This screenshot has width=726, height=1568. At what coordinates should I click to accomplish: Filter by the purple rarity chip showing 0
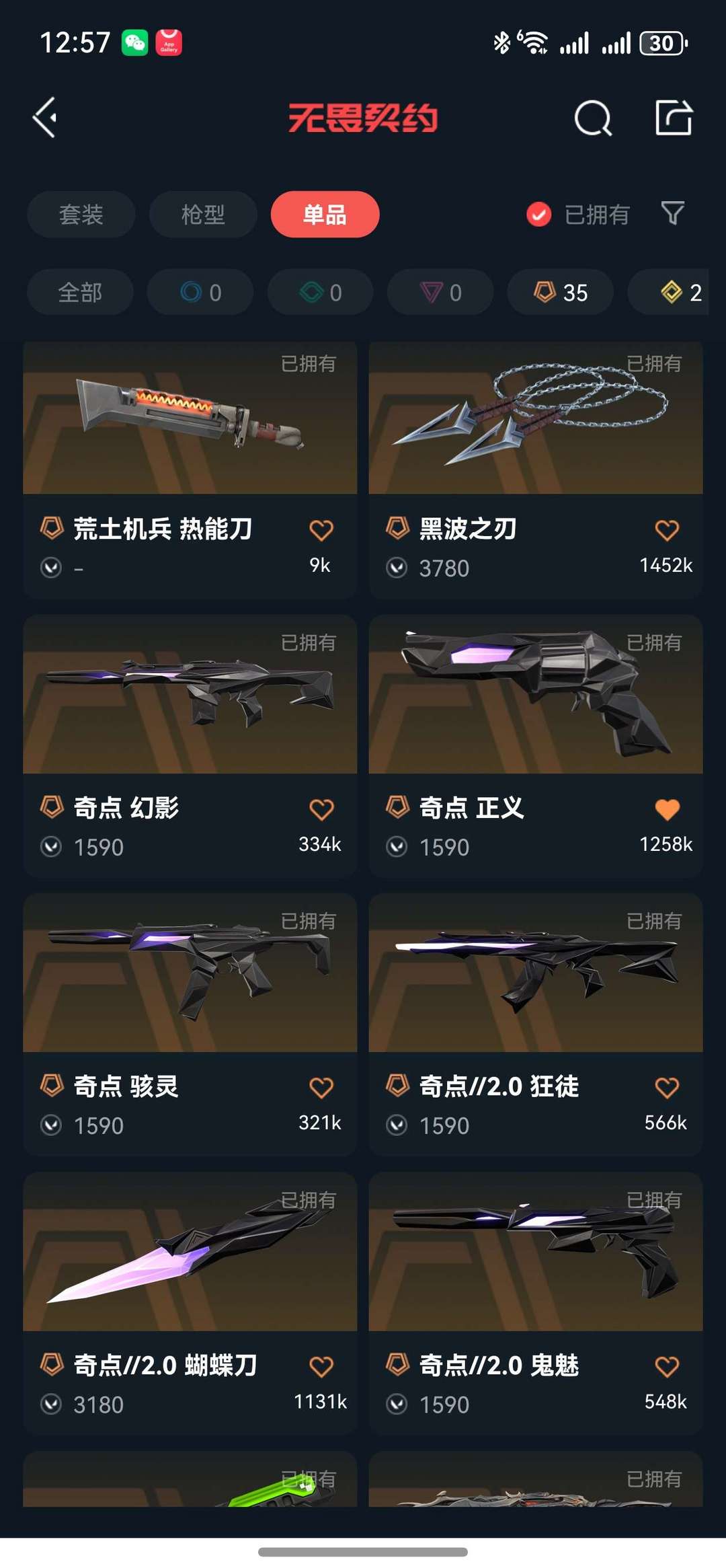point(440,293)
